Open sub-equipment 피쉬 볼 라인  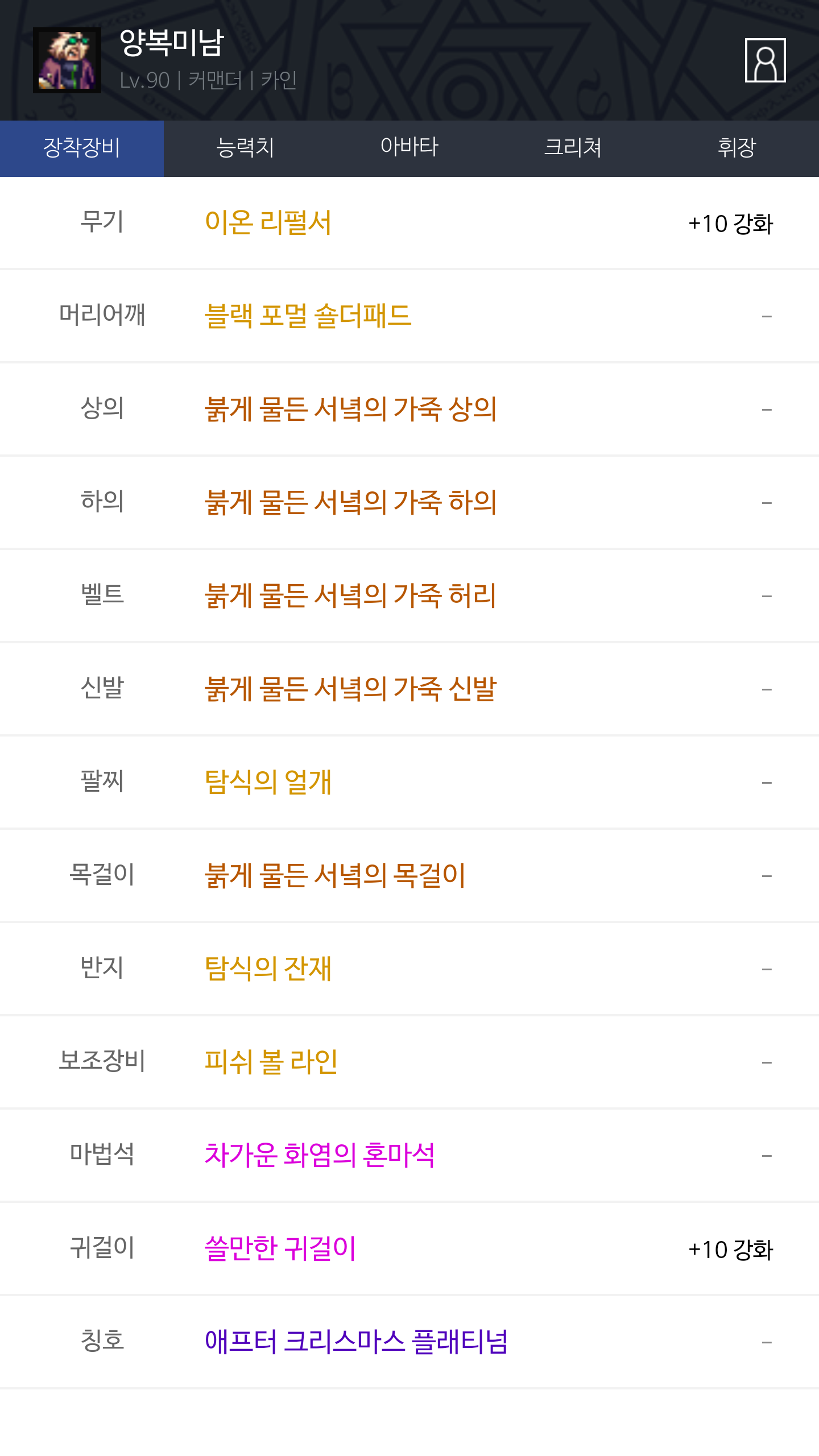(x=271, y=1062)
